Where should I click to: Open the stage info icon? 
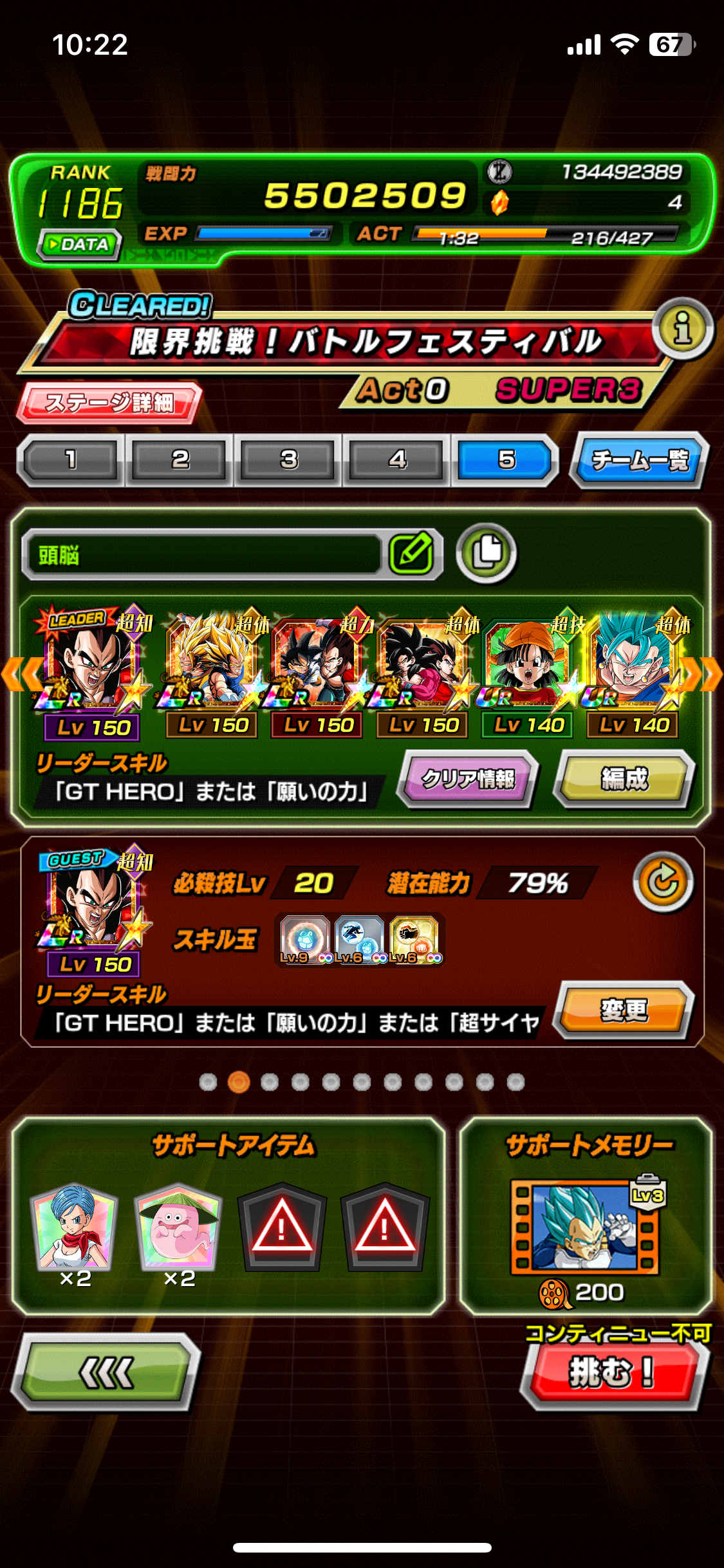(x=682, y=329)
